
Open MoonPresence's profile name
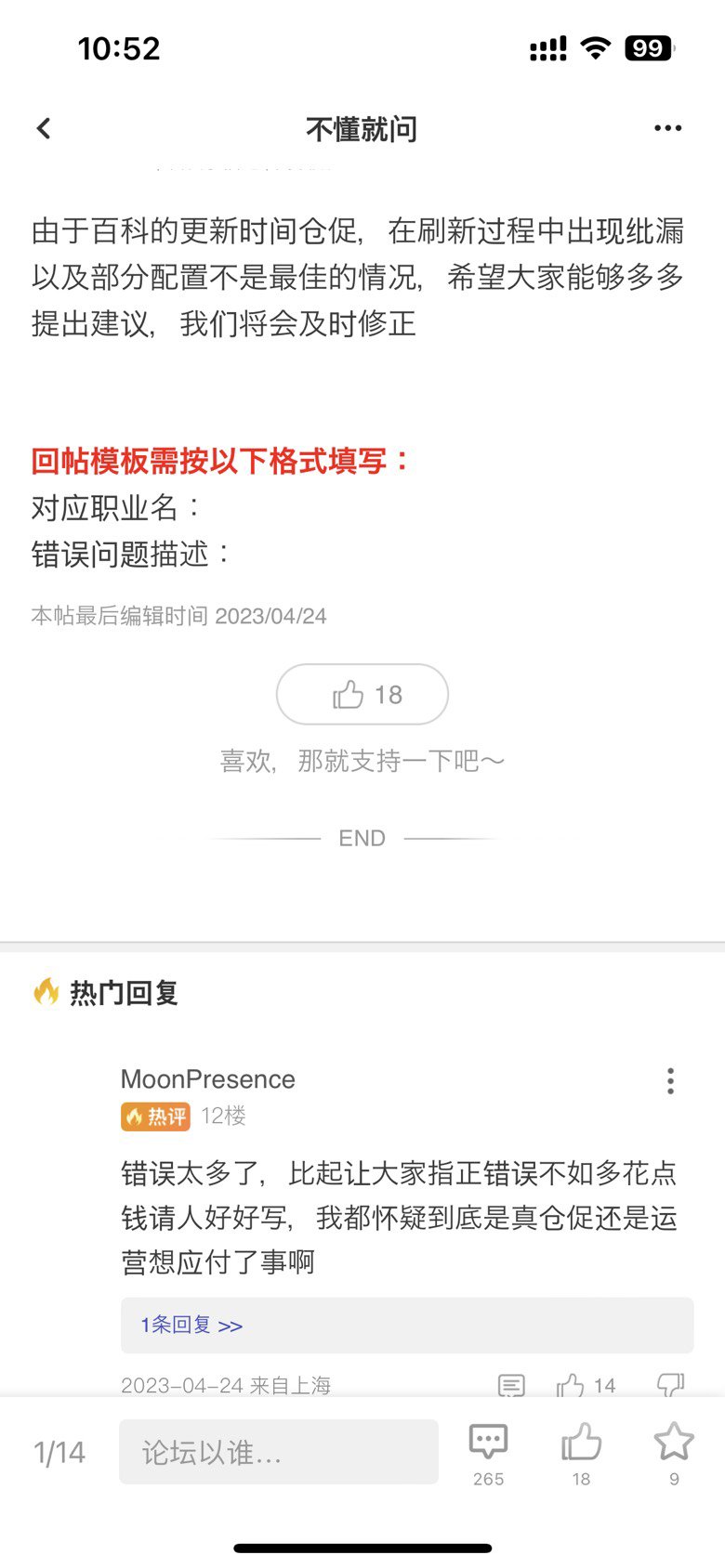pos(208,1078)
